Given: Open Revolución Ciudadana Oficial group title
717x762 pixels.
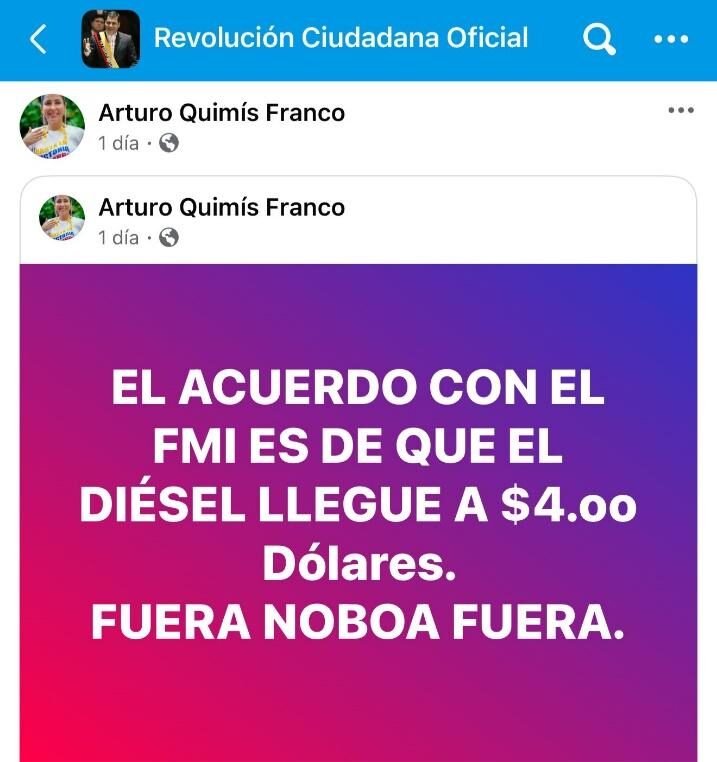Looking at the screenshot, I should [340, 39].
